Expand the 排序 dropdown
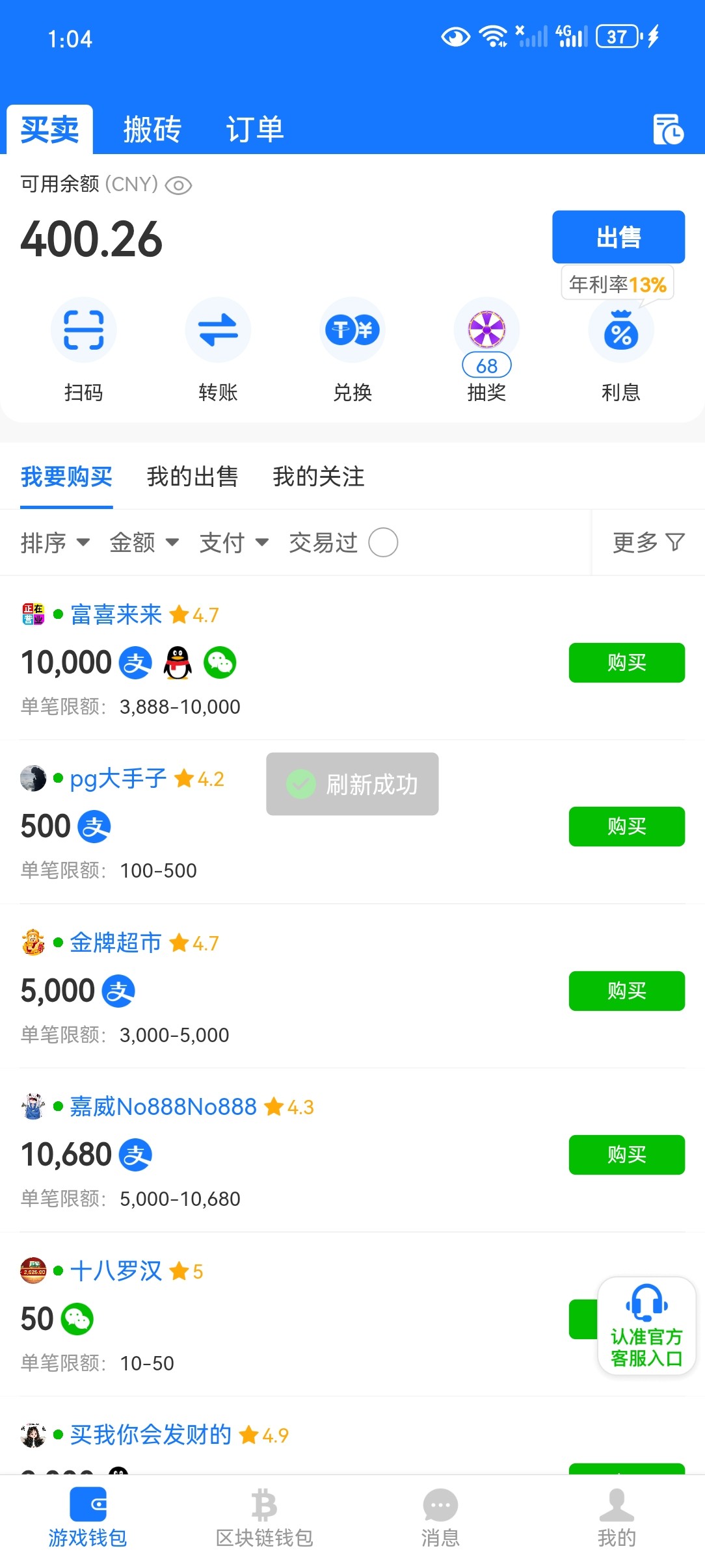This screenshot has height=1568, width=705. click(55, 542)
